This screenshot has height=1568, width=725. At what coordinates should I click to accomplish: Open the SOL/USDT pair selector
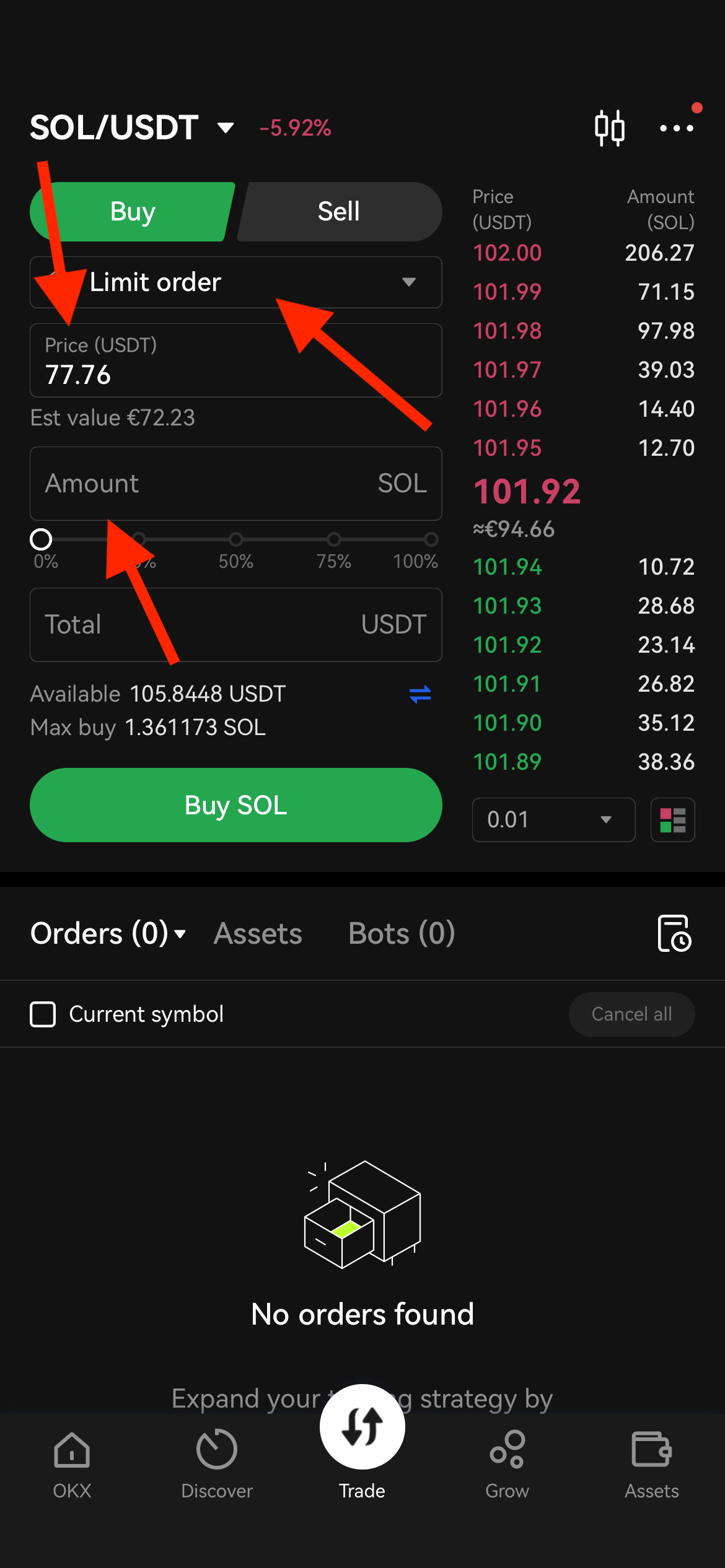[x=131, y=128]
